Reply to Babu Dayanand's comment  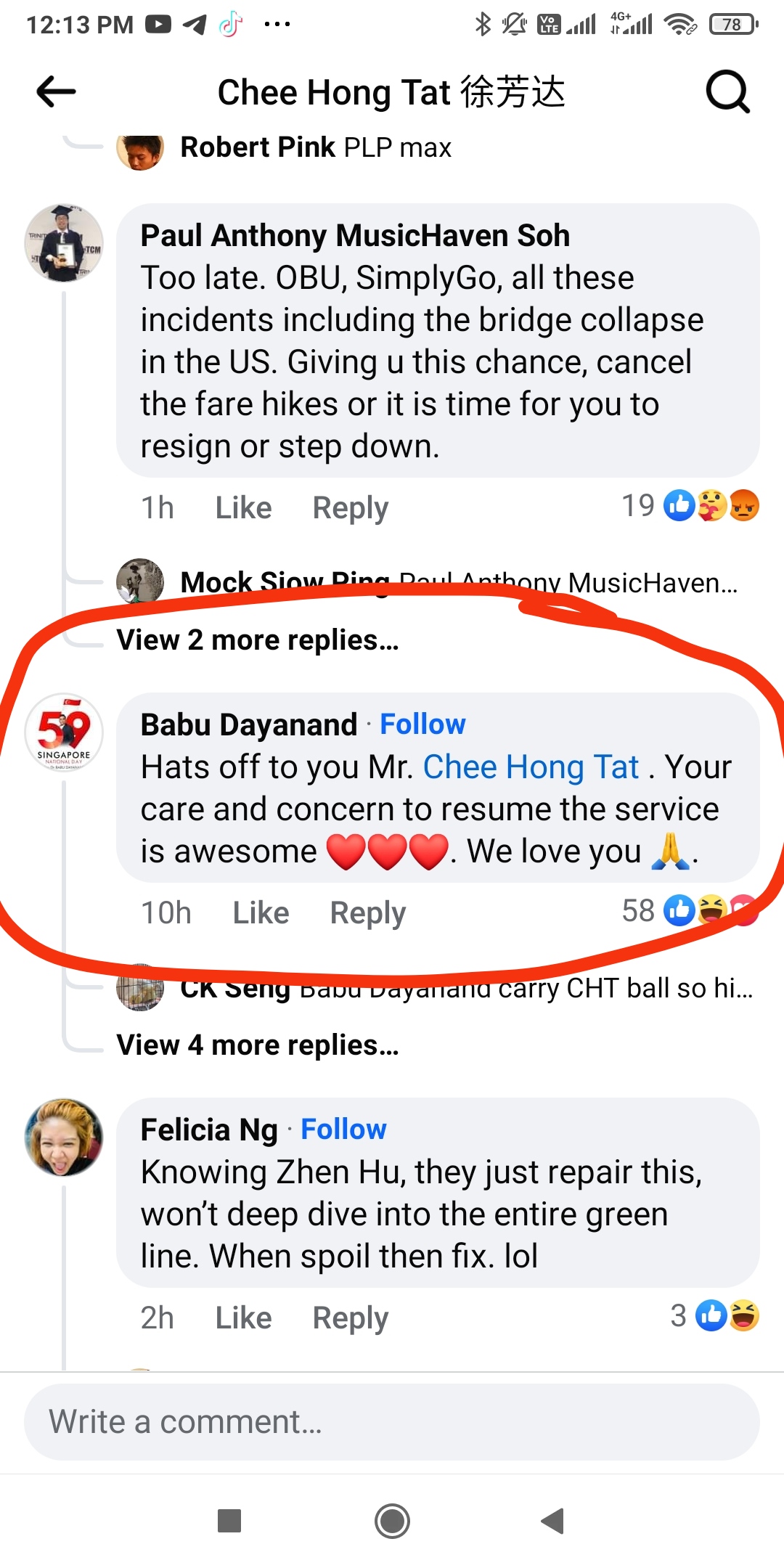[367, 912]
